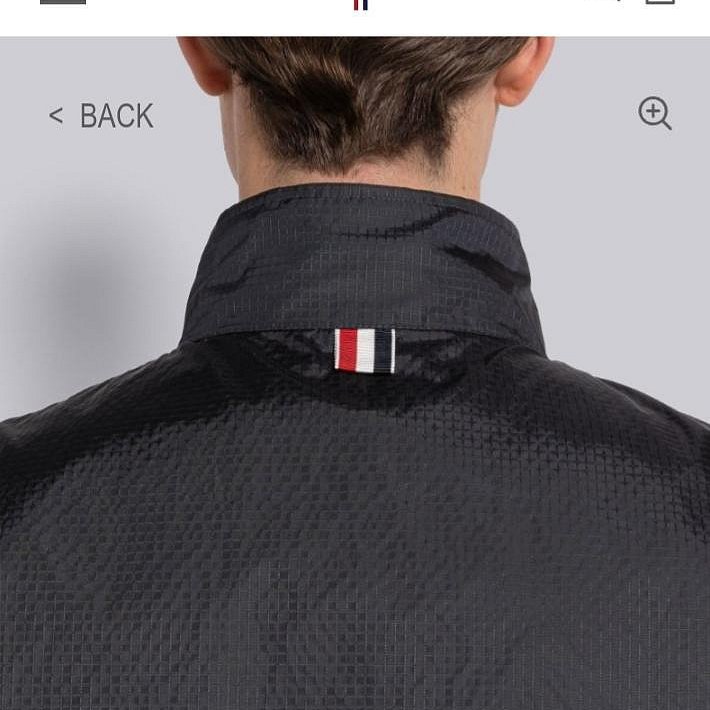This screenshot has width=710, height=710.
Task: Zoom into the product photo with magnifier icon
Action: [655, 114]
